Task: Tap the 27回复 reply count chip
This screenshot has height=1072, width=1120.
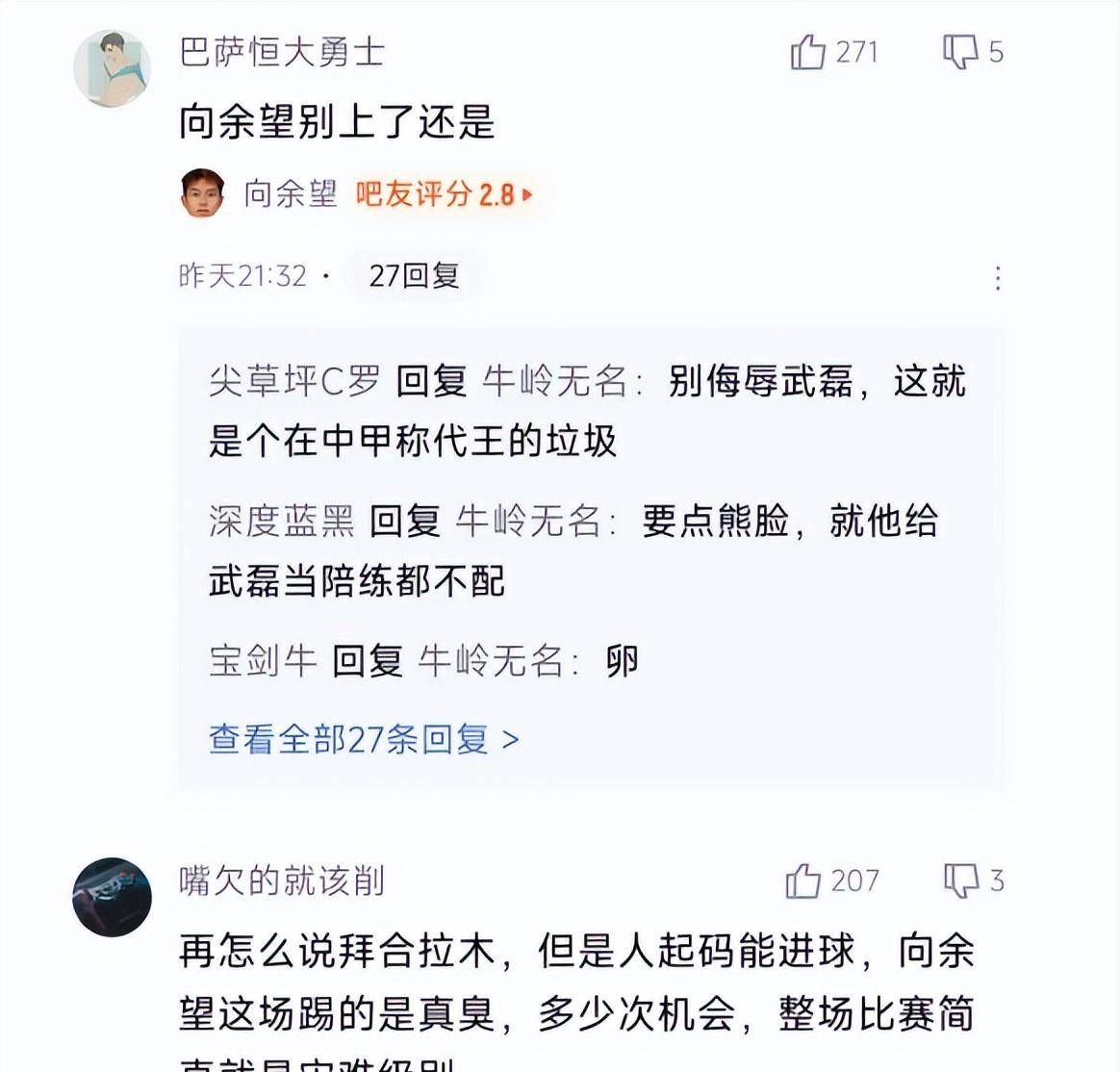Action: [414, 276]
